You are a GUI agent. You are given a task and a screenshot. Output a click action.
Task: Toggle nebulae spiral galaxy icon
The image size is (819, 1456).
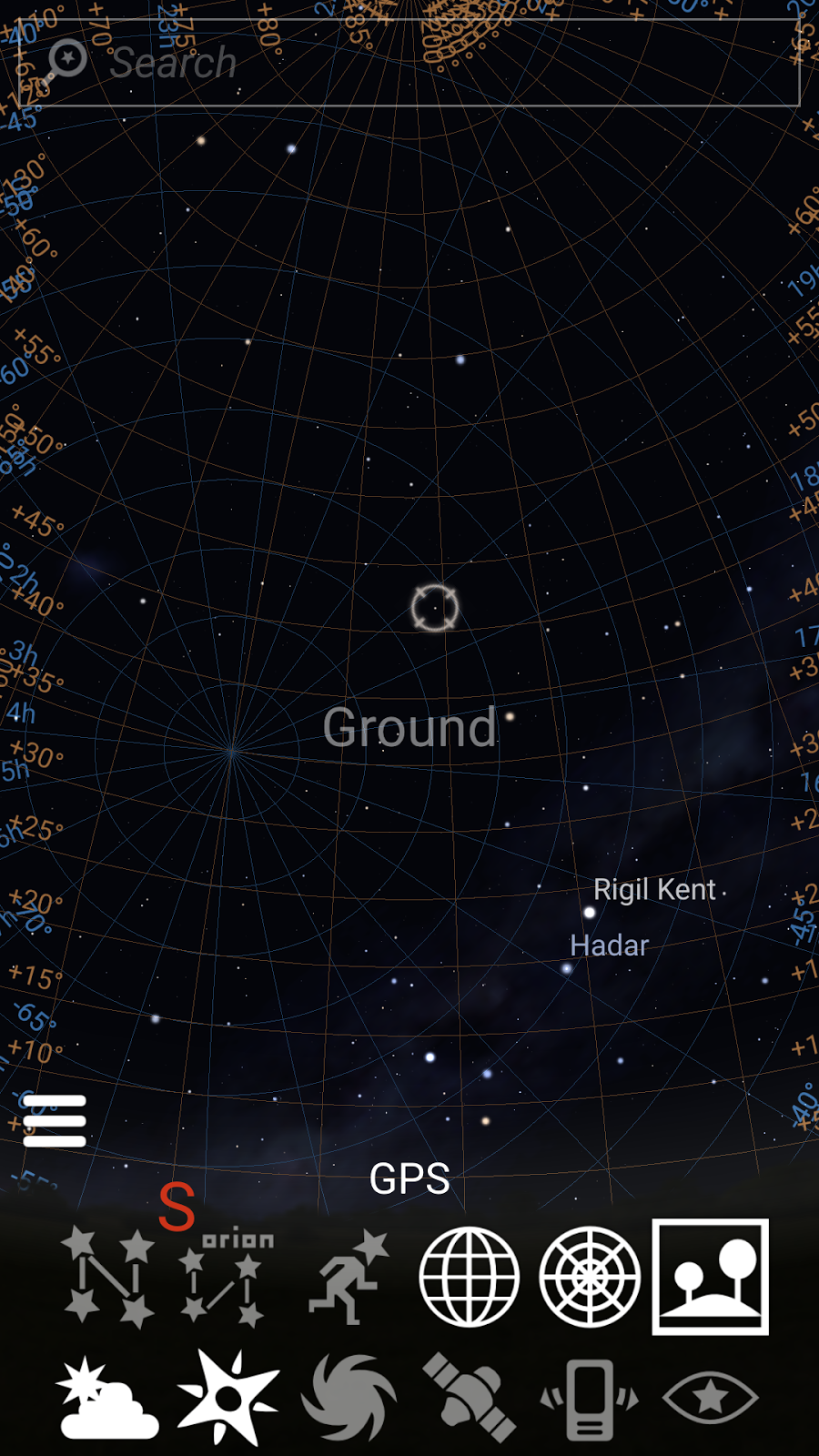point(349,1398)
